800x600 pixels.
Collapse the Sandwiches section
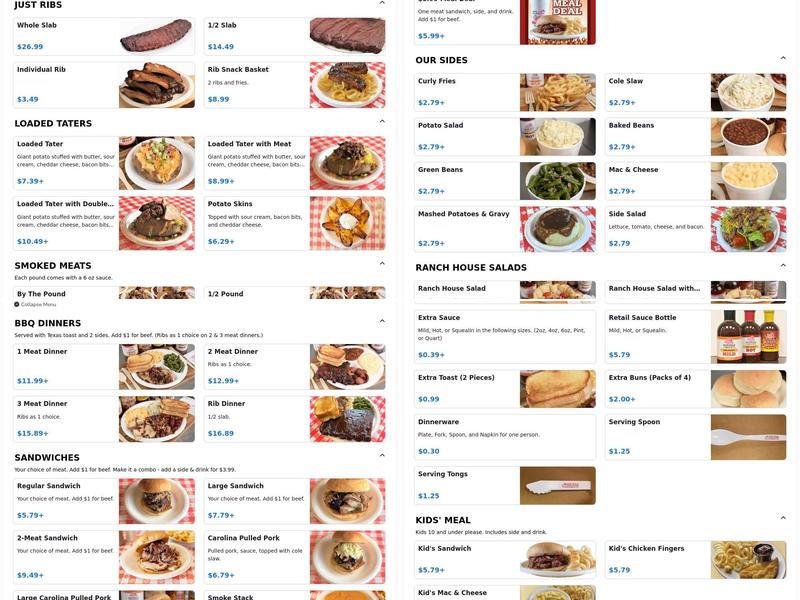(x=382, y=455)
